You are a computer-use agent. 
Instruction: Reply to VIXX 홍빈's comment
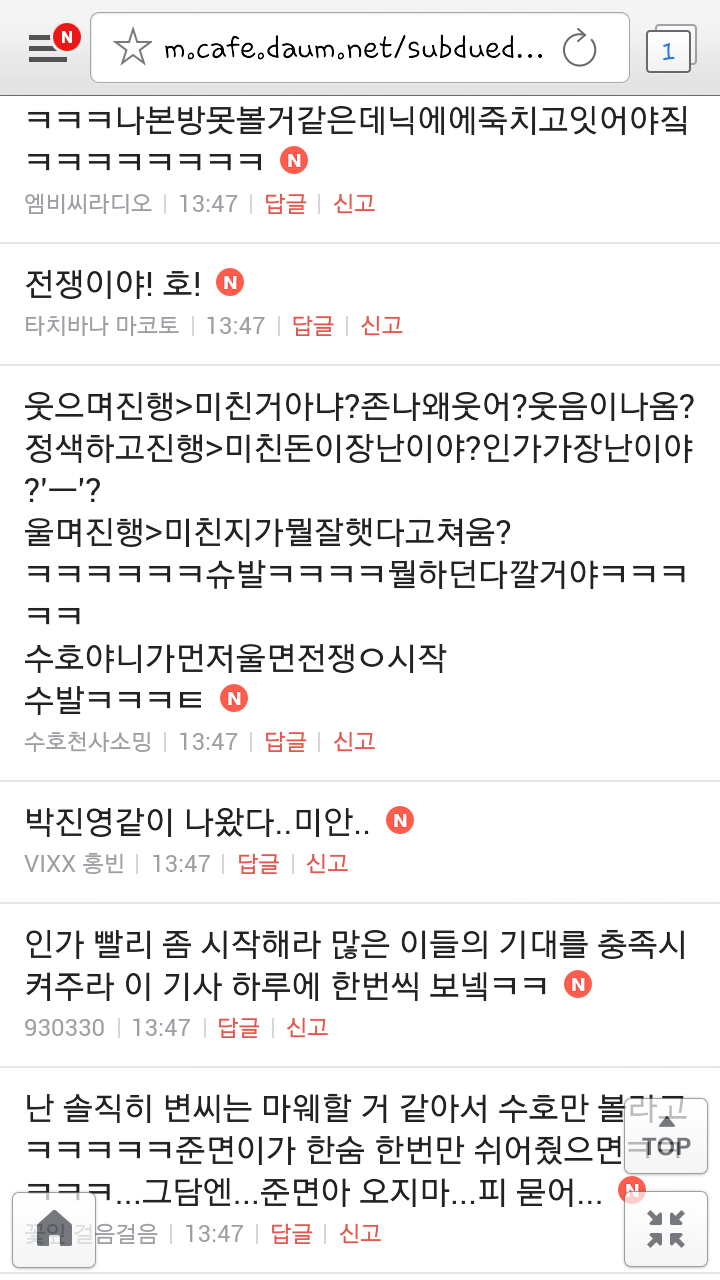pyautogui.click(x=258, y=864)
